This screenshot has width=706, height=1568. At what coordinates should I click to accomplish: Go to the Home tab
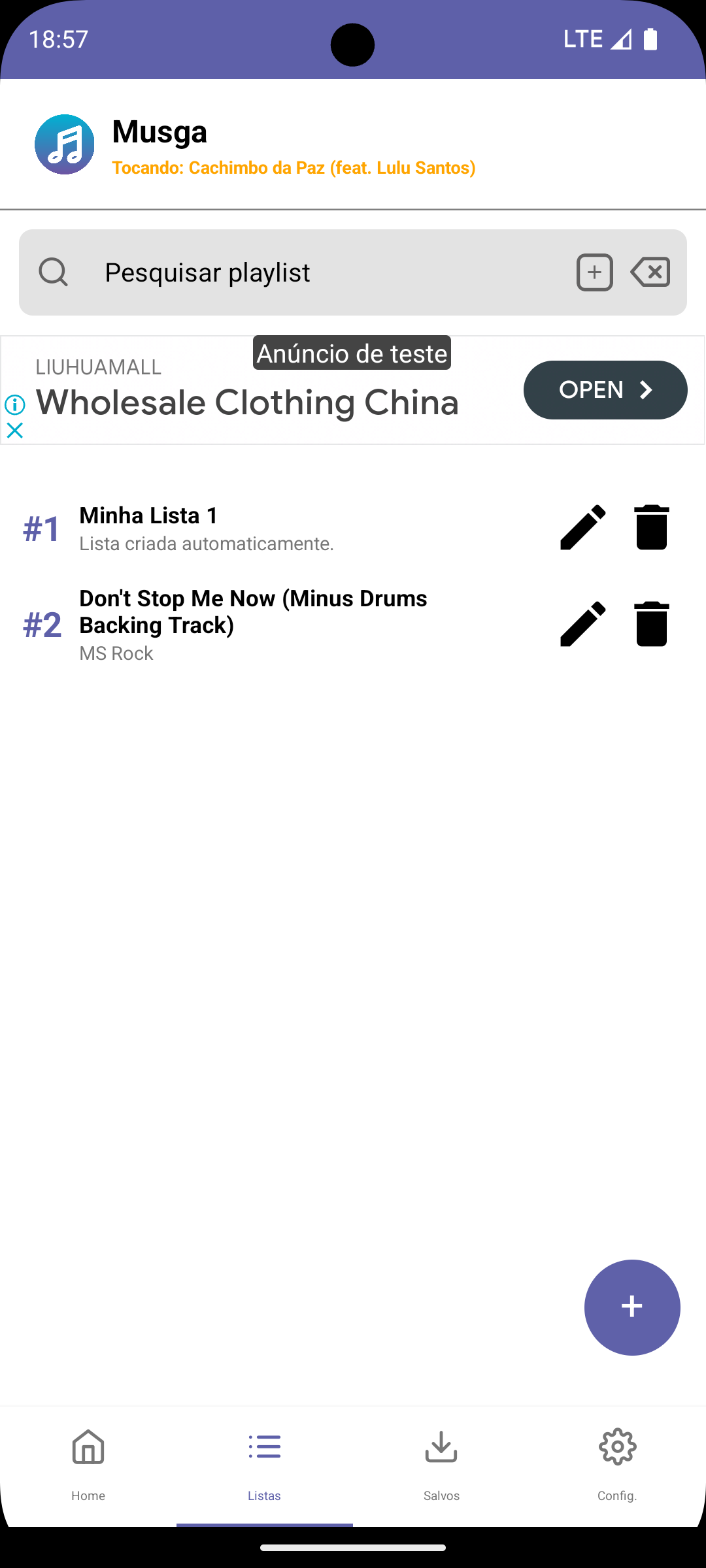pos(88,1463)
